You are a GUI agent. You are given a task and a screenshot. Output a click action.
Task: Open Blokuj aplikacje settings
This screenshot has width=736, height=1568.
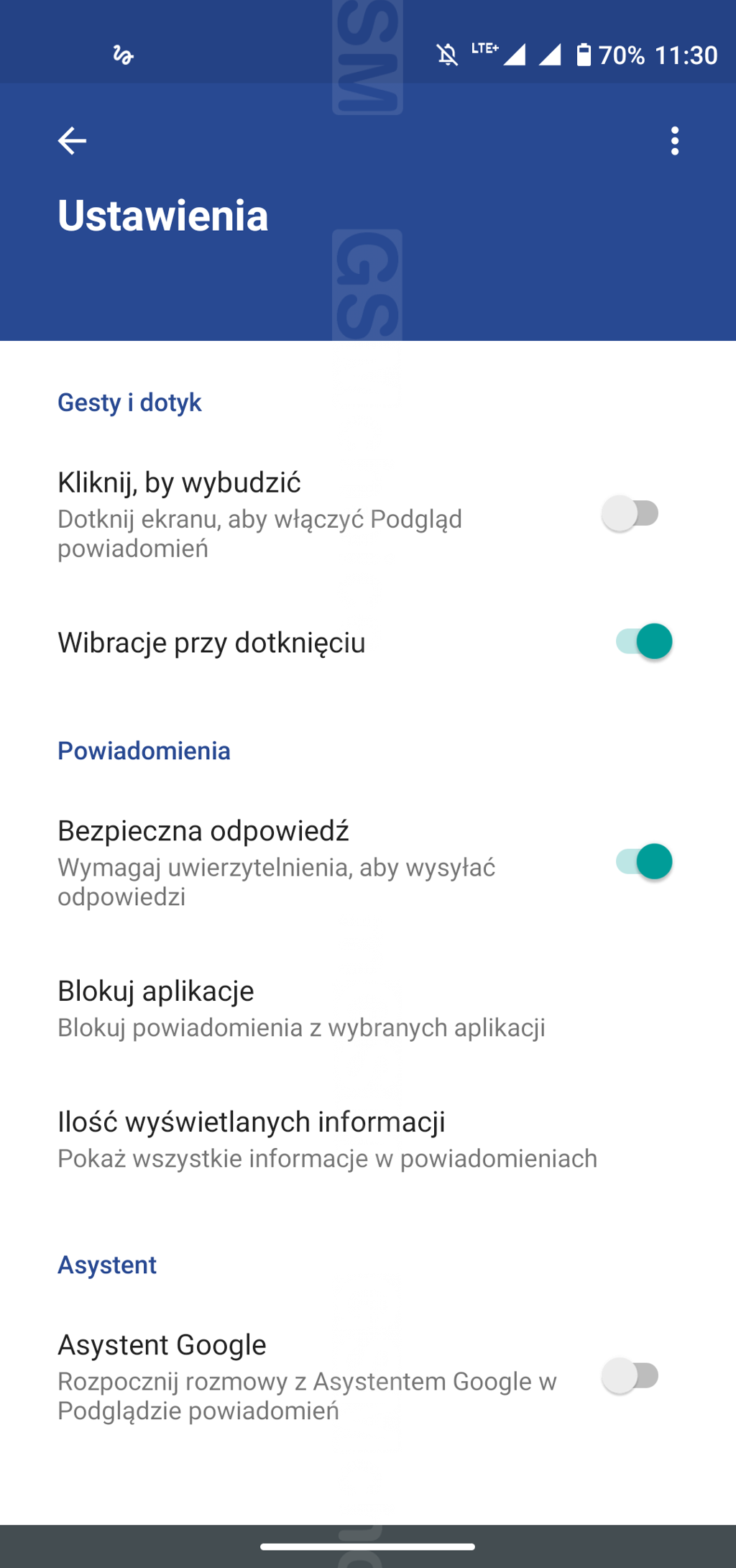click(x=368, y=1008)
